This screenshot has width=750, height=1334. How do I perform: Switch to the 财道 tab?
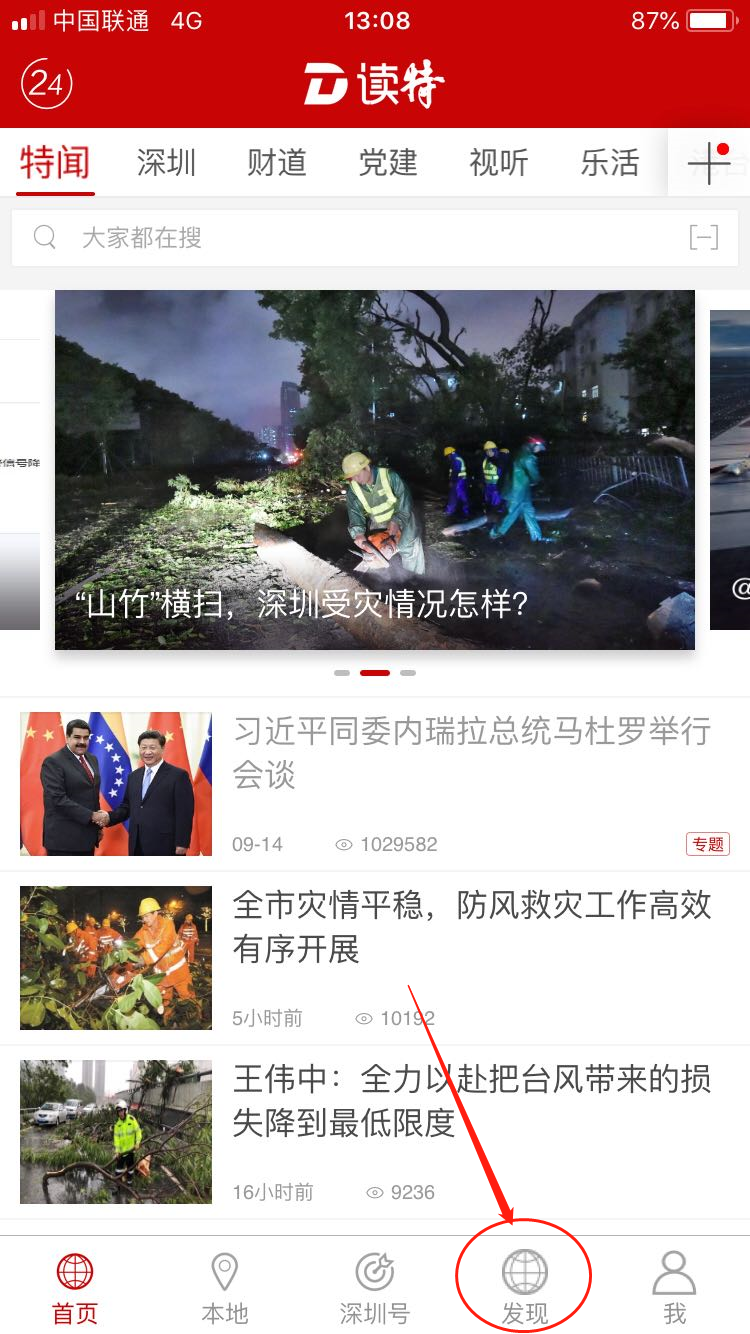coord(277,162)
